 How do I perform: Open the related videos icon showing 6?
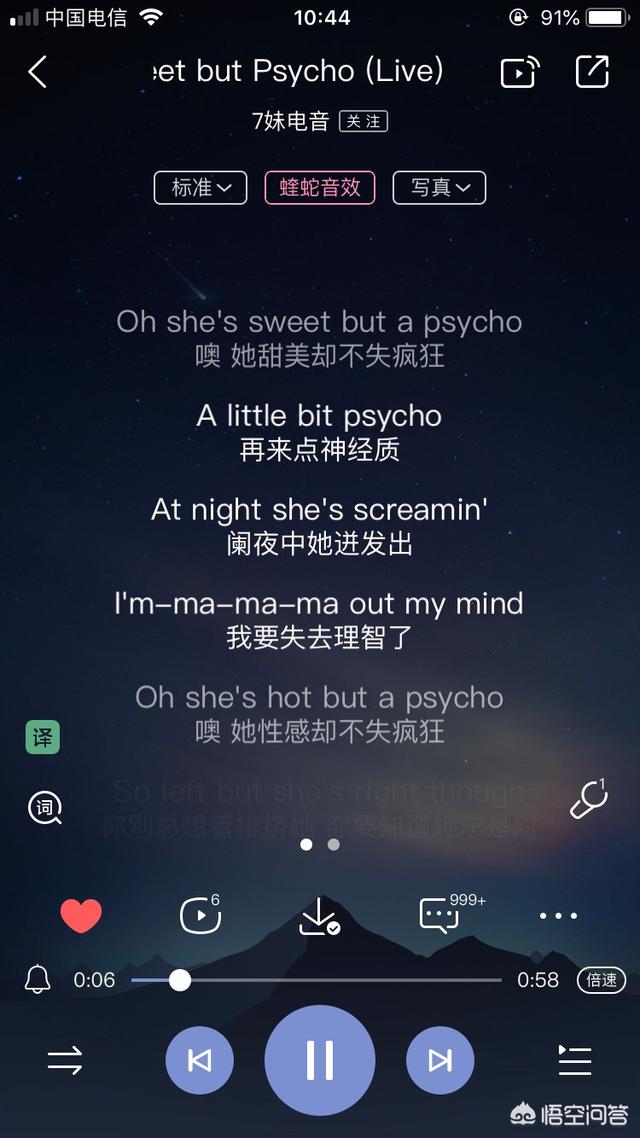point(200,914)
